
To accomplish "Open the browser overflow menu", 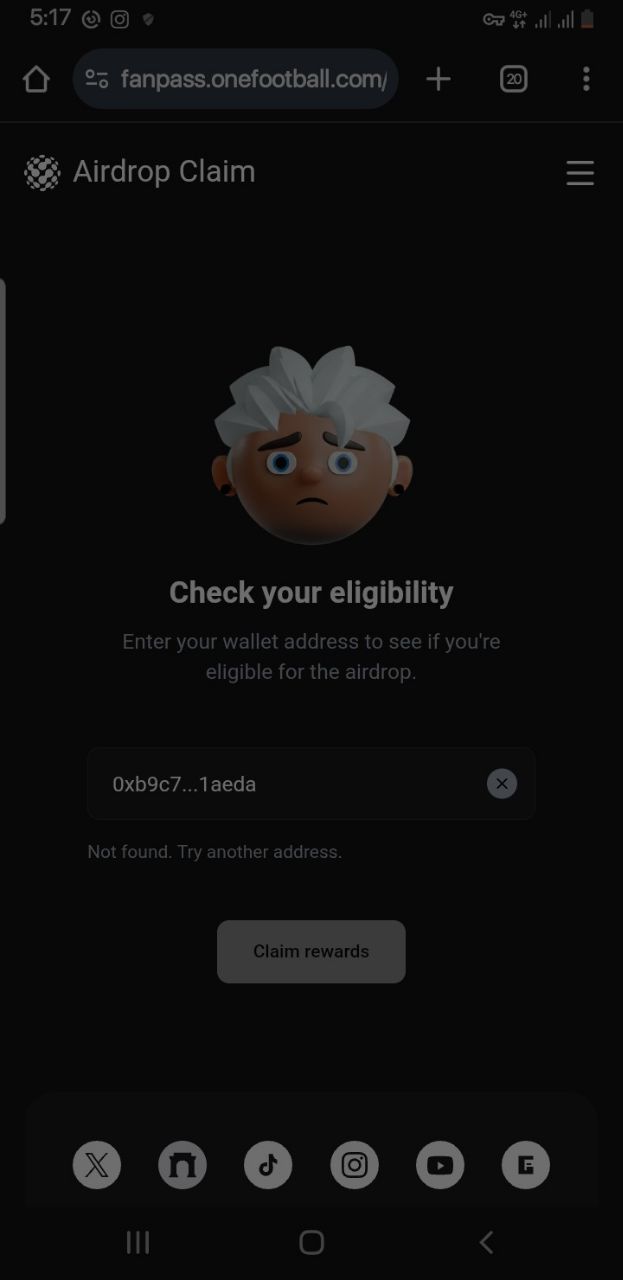I will pyautogui.click(x=586, y=79).
